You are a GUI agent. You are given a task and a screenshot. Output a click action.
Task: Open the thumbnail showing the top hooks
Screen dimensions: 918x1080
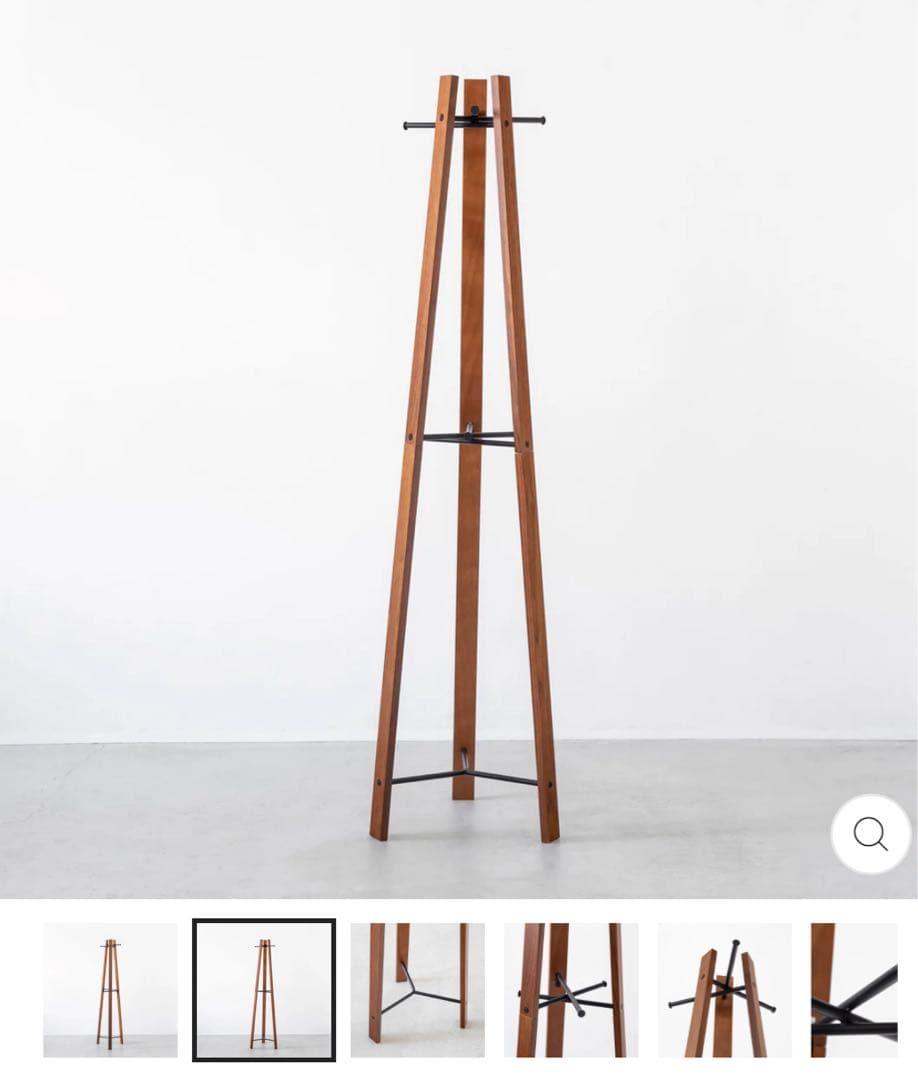pos(724,990)
